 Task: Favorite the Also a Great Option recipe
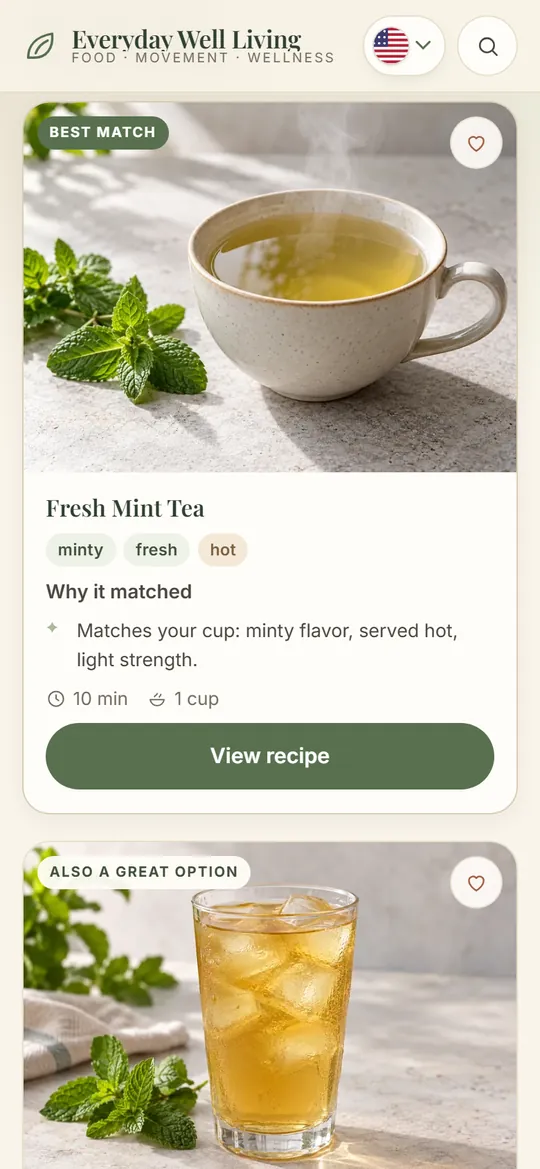476,883
